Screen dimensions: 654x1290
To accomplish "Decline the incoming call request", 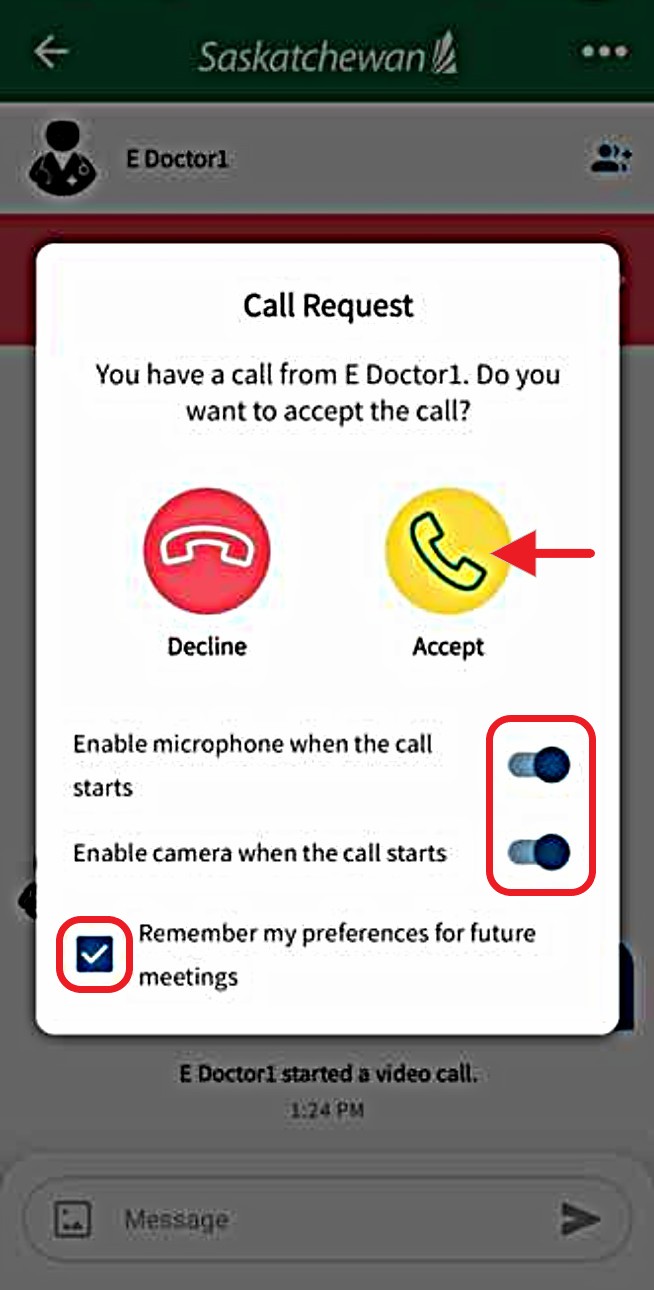I will pos(207,550).
